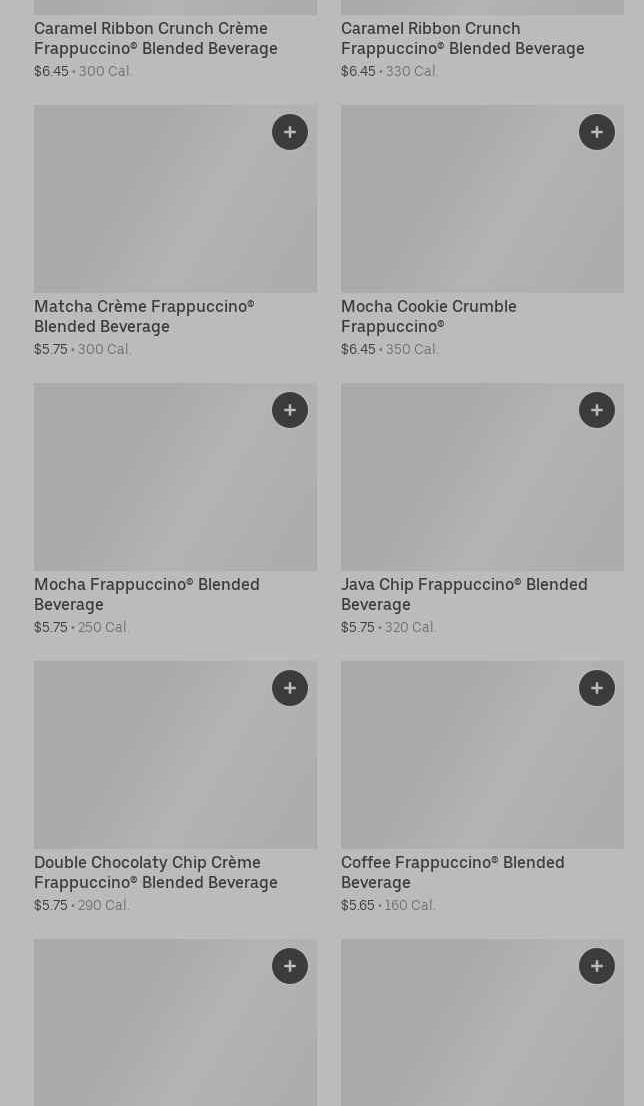Select the $6.45 330 Cal. Caramel Ribbon Crunch Frappuccino
Viewport: 644px width, 1106px height.
(482, 40)
